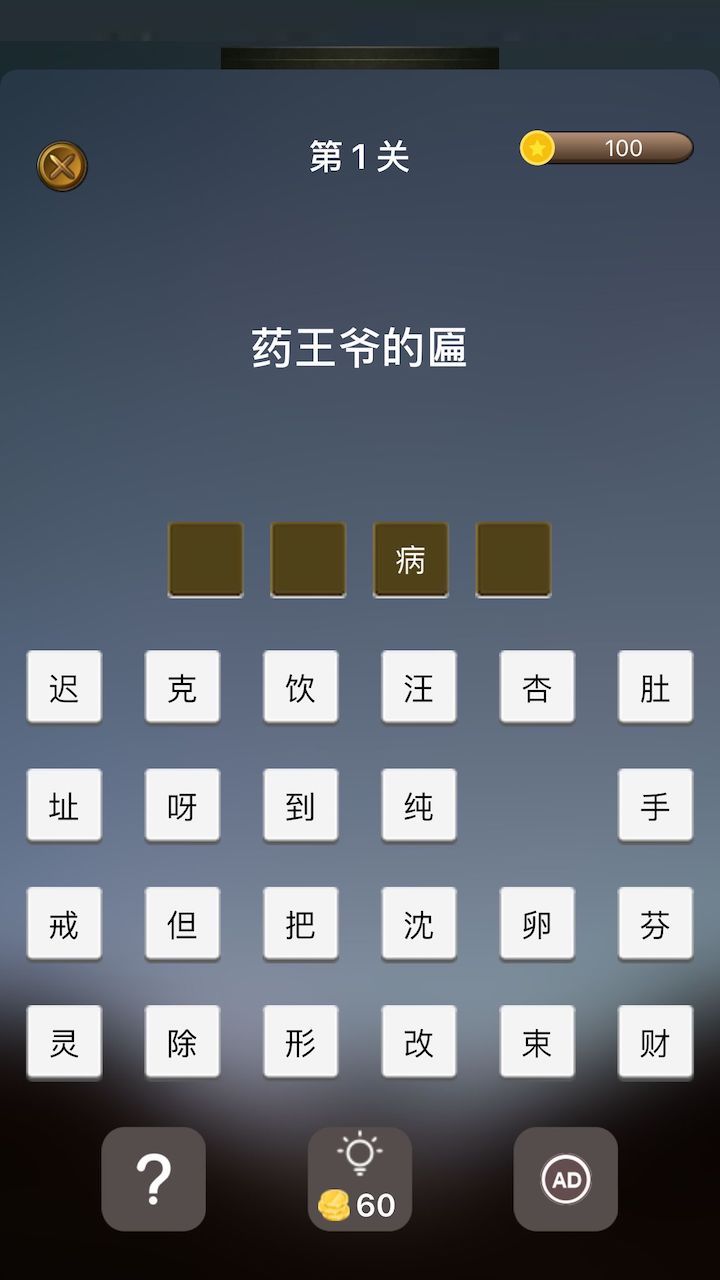Click the question mark help icon
The image size is (720, 1280).
click(x=154, y=1178)
